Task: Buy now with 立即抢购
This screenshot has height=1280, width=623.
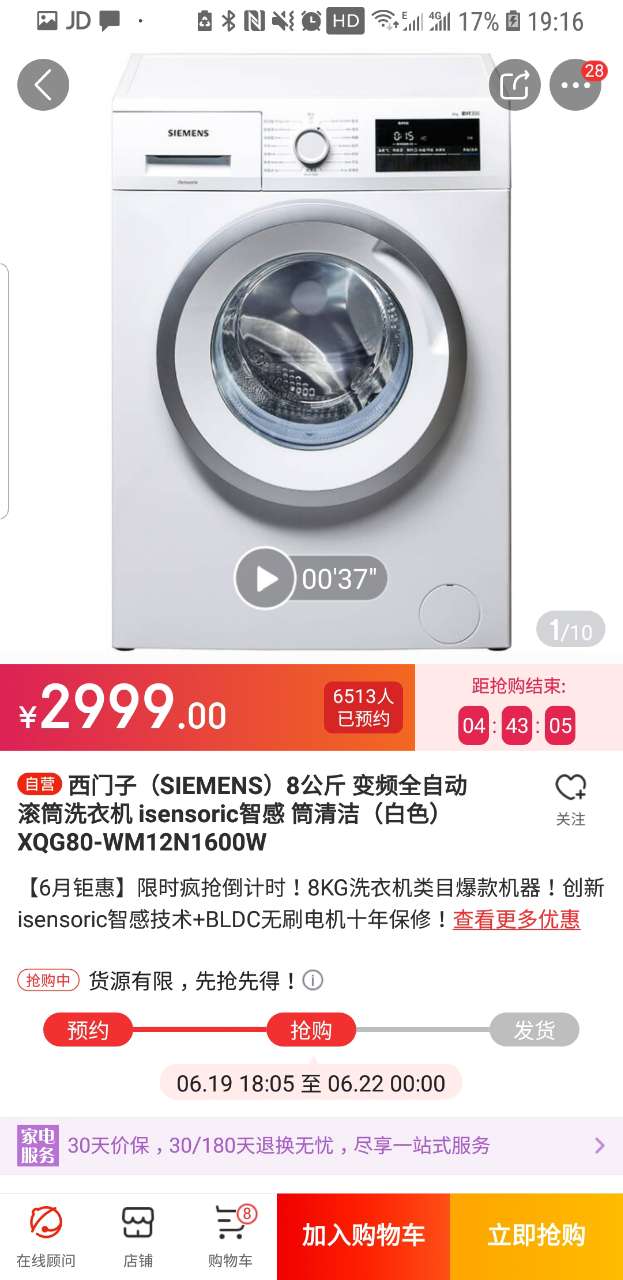Action: click(x=536, y=1236)
